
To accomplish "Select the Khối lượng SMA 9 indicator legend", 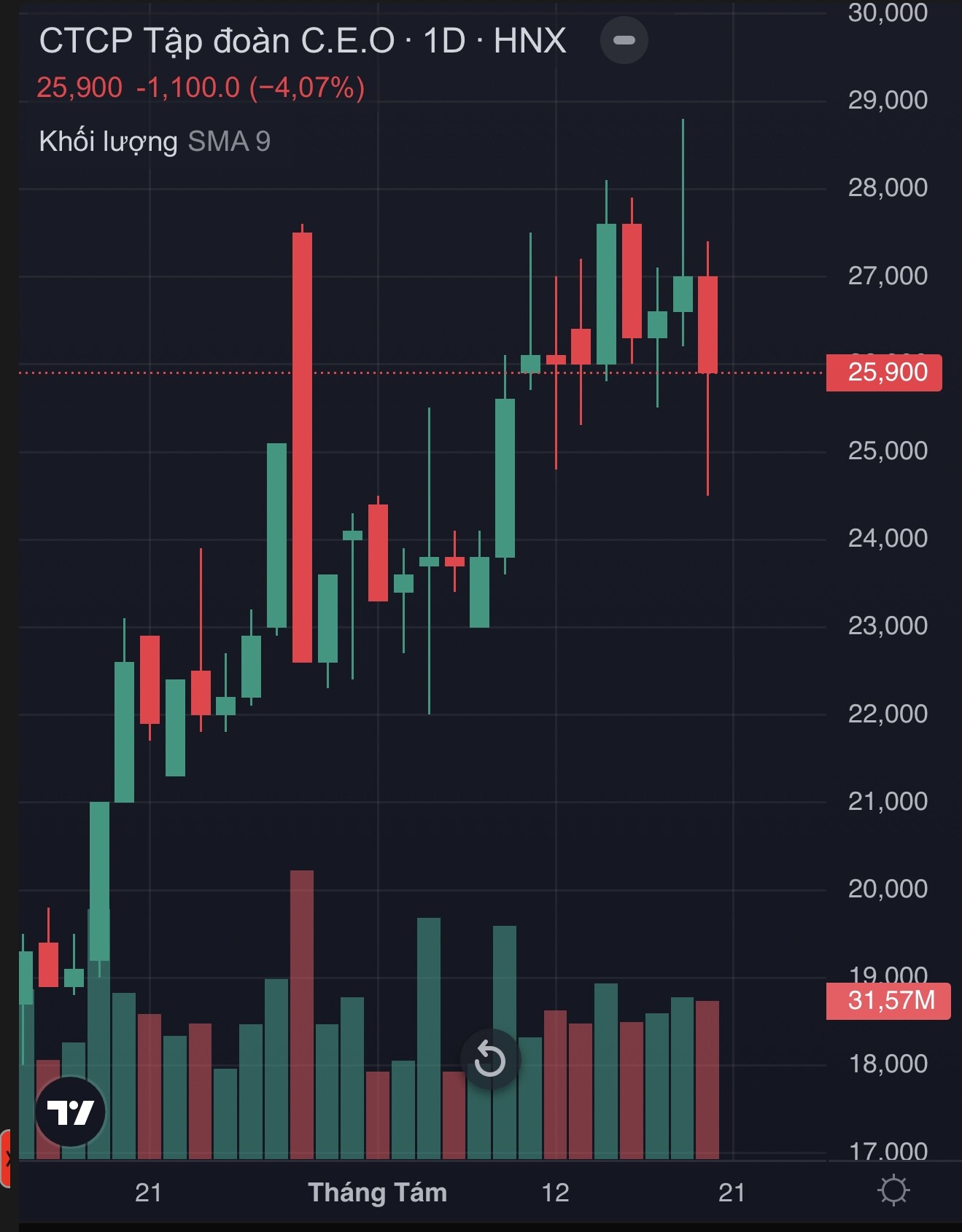I will [x=155, y=141].
